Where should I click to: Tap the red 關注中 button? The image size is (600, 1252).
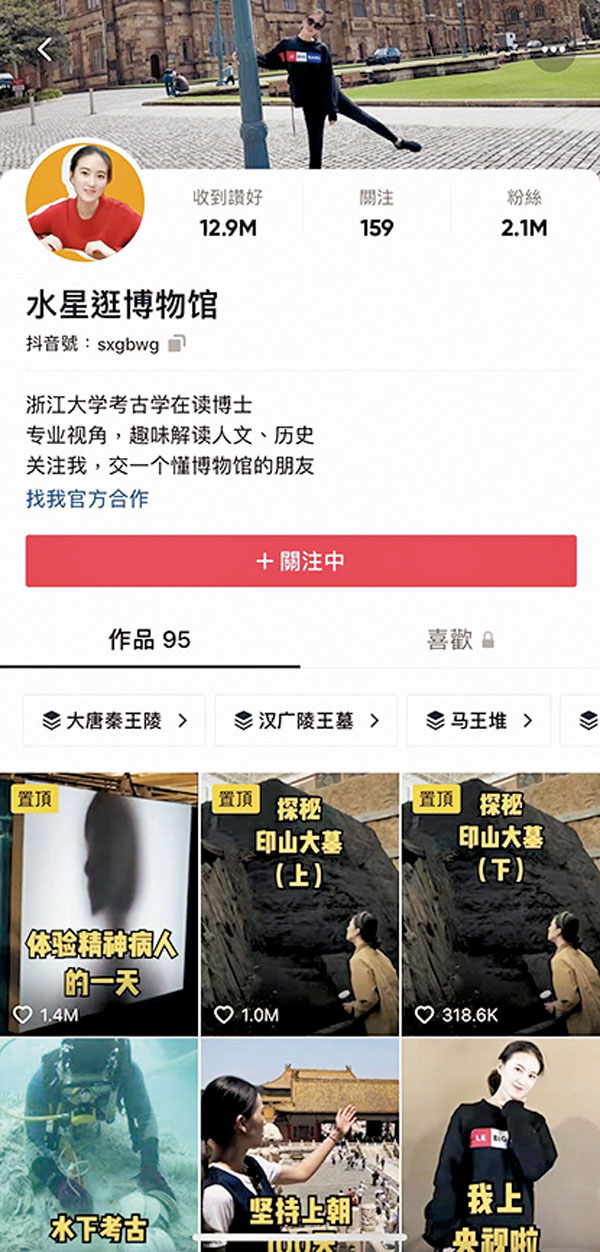(301, 561)
